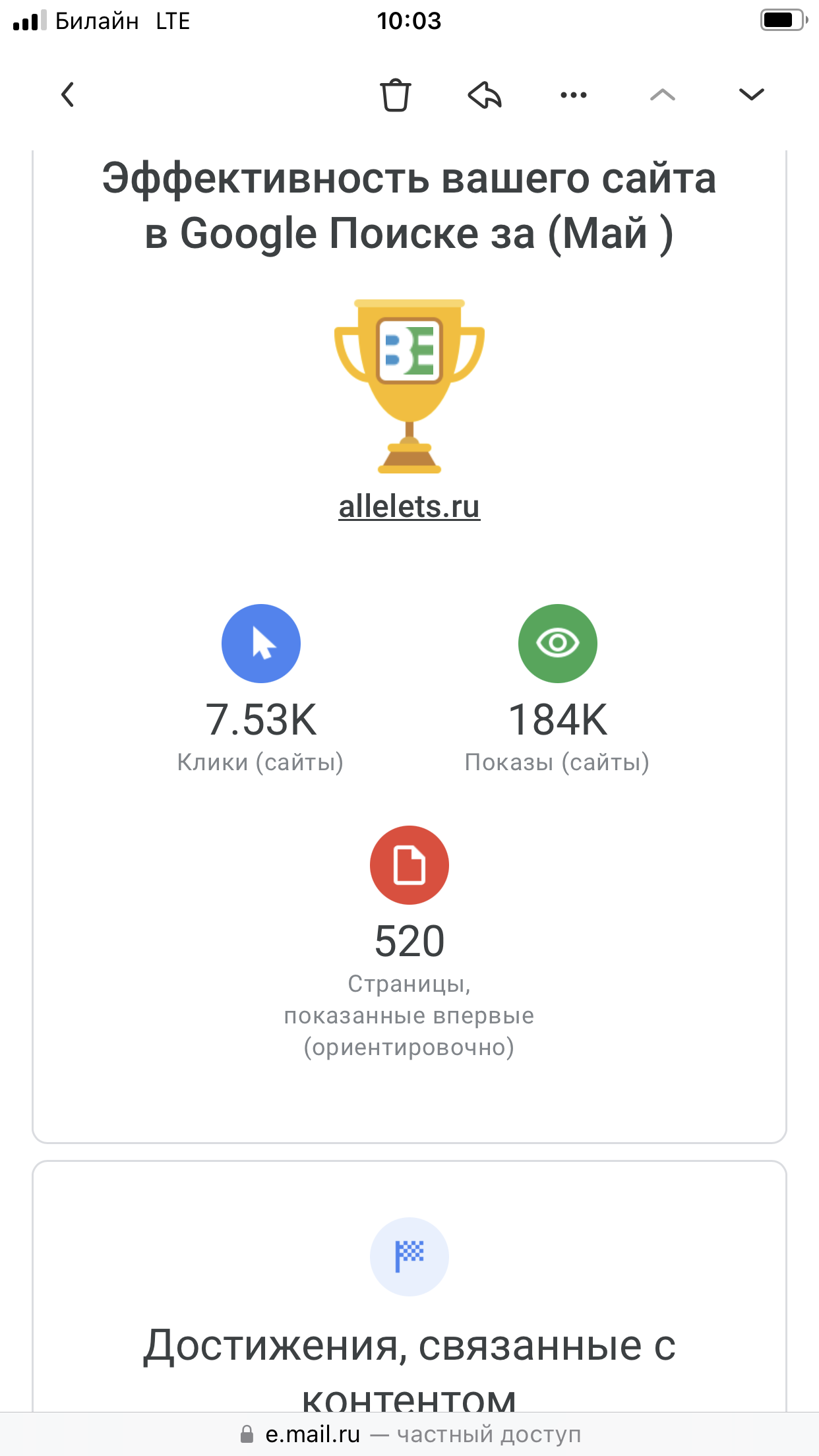Image resolution: width=819 pixels, height=1456 pixels.
Task: Jump to the next email
Action: [x=751, y=95]
